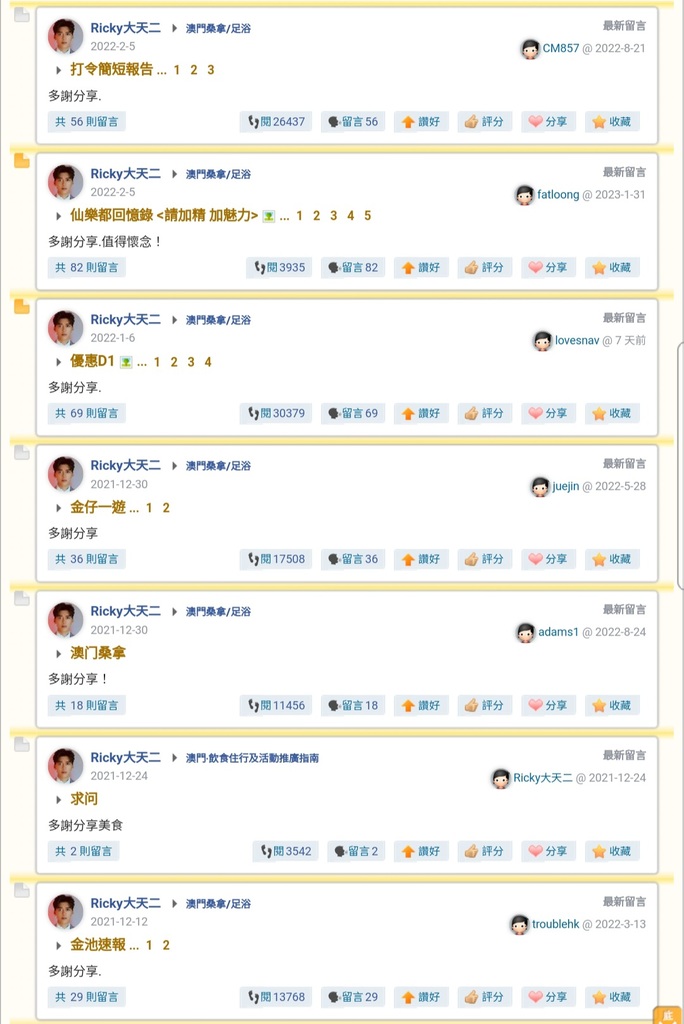Go to page 3 of 打令簡短報告
Image resolution: width=684 pixels, height=1024 pixels.
click(x=211, y=70)
